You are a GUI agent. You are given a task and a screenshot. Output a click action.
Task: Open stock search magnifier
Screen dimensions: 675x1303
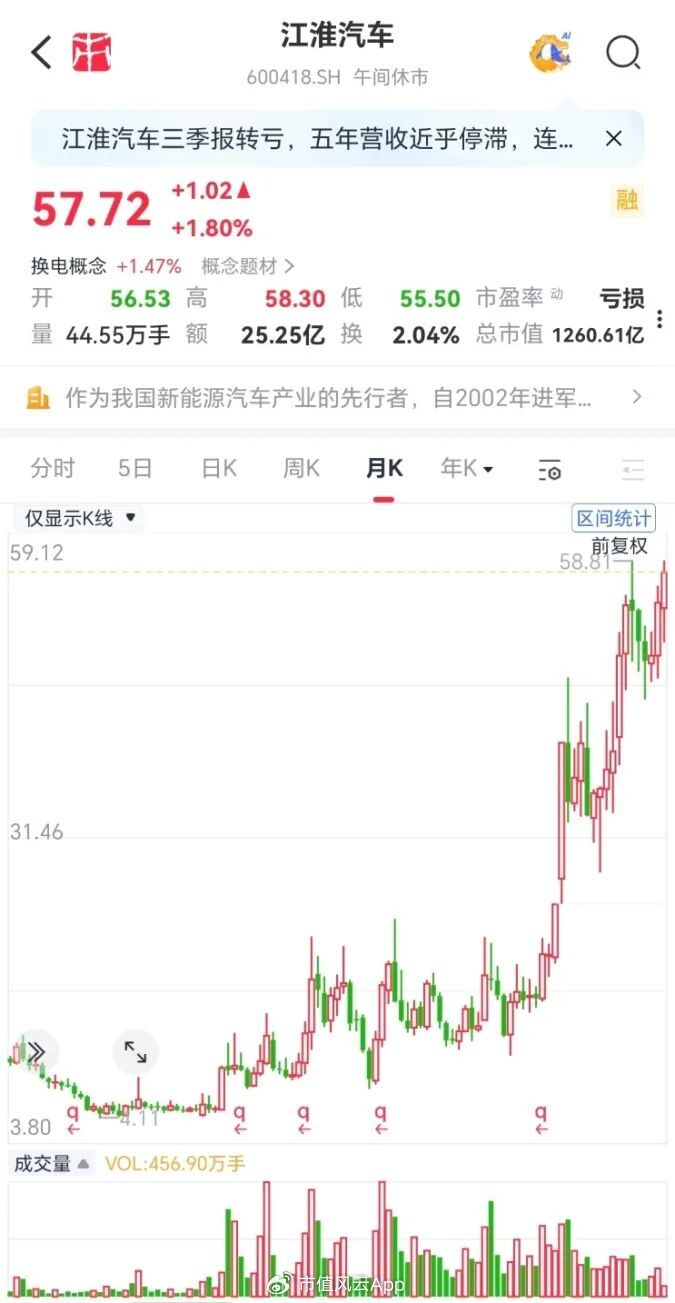[623, 53]
